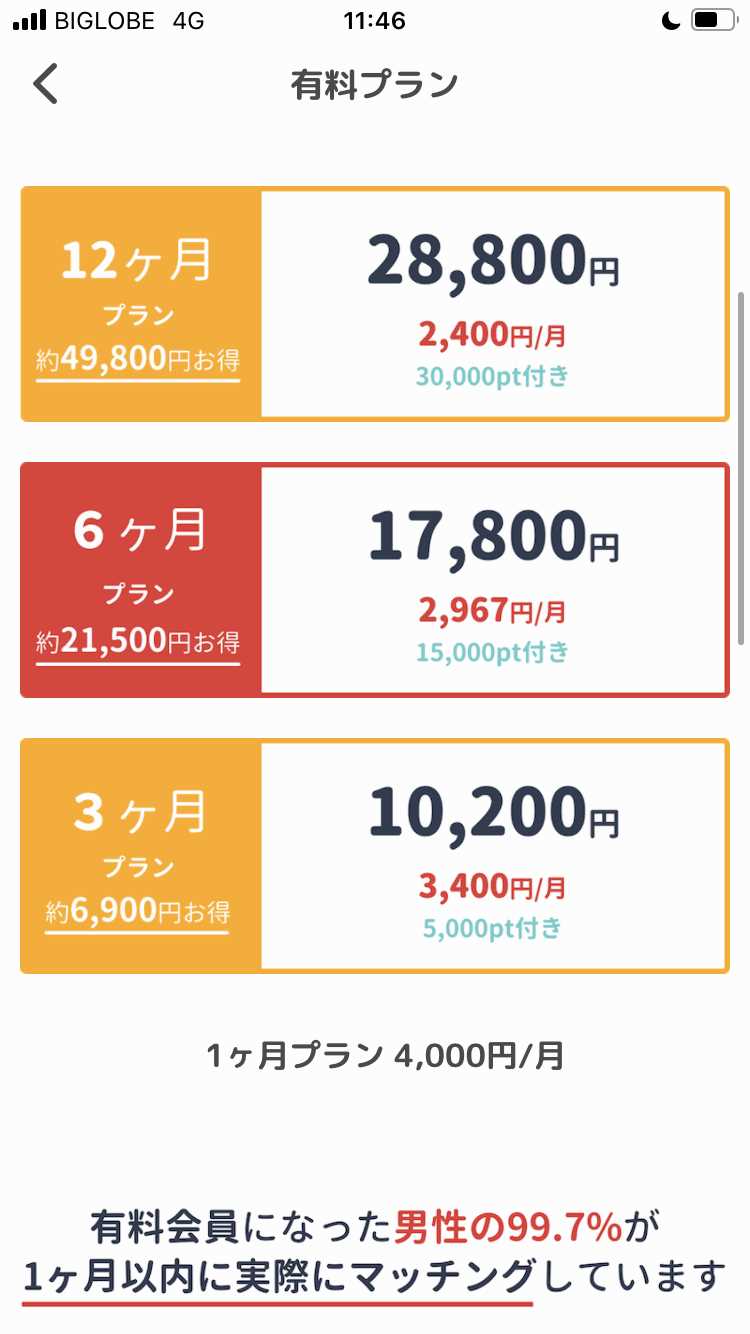Image resolution: width=750 pixels, height=1334 pixels.
Task: Tap the 30,000pt付き bonus label
Action: (x=490, y=377)
